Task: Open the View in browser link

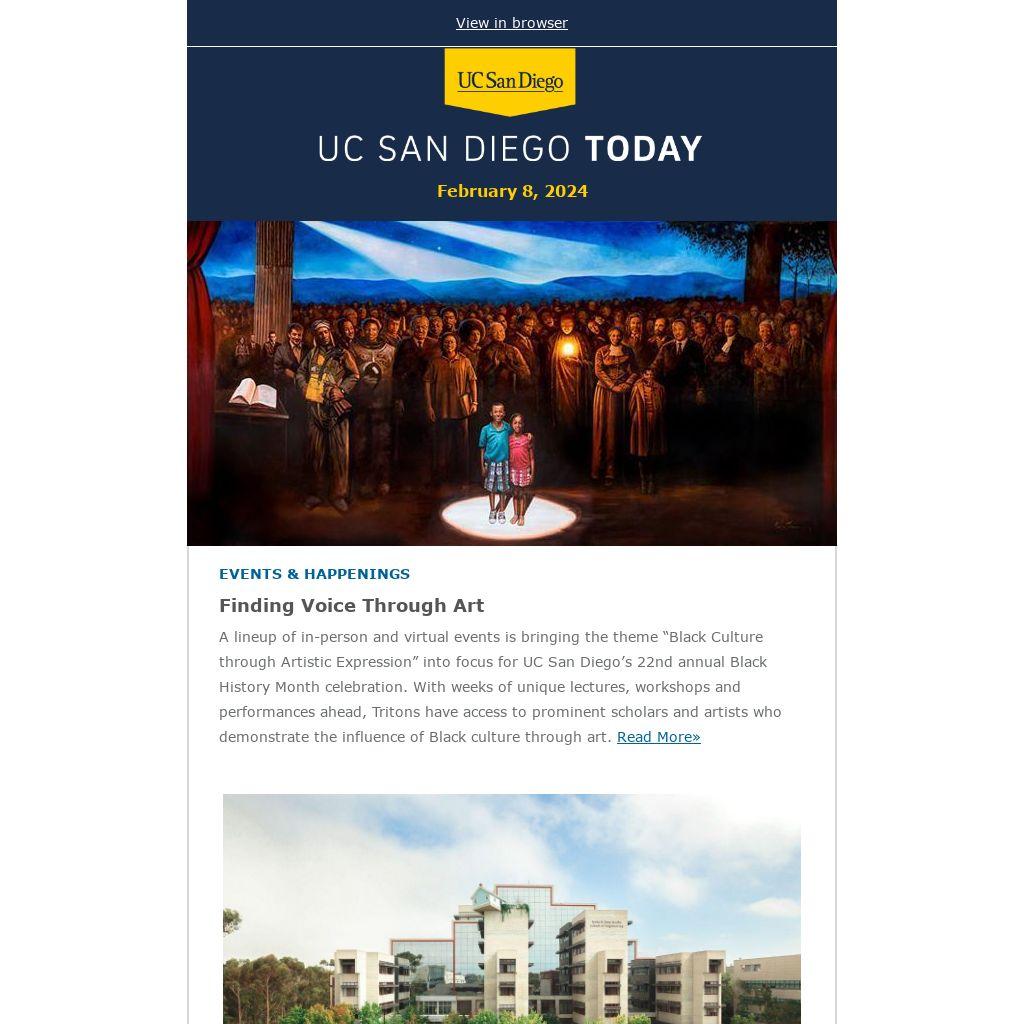Action: pos(511,23)
